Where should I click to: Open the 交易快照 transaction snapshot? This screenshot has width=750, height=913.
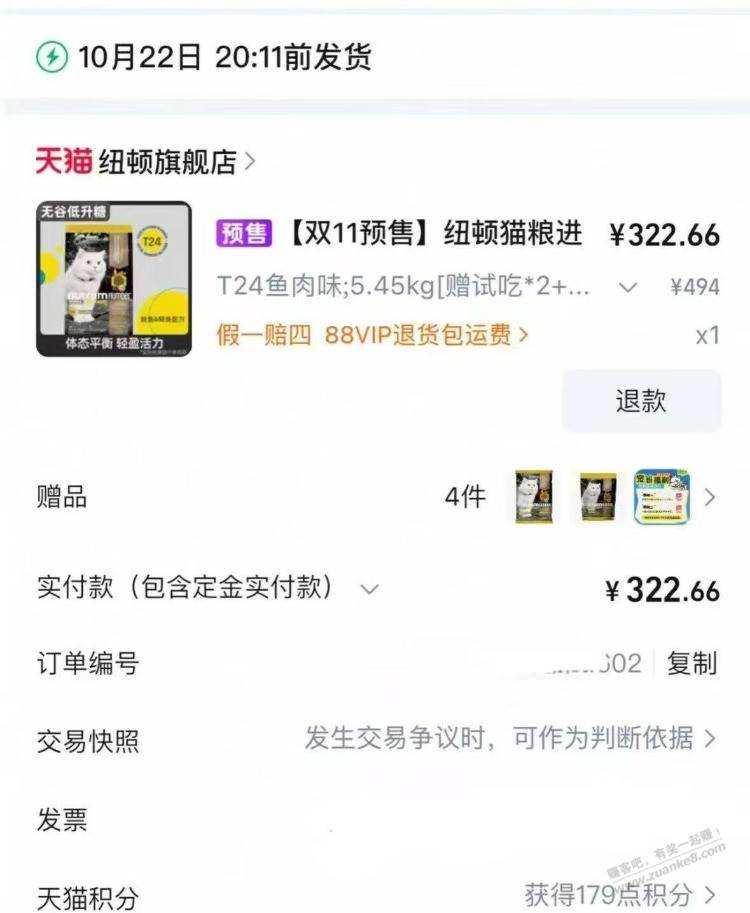click(x=510, y=739)
